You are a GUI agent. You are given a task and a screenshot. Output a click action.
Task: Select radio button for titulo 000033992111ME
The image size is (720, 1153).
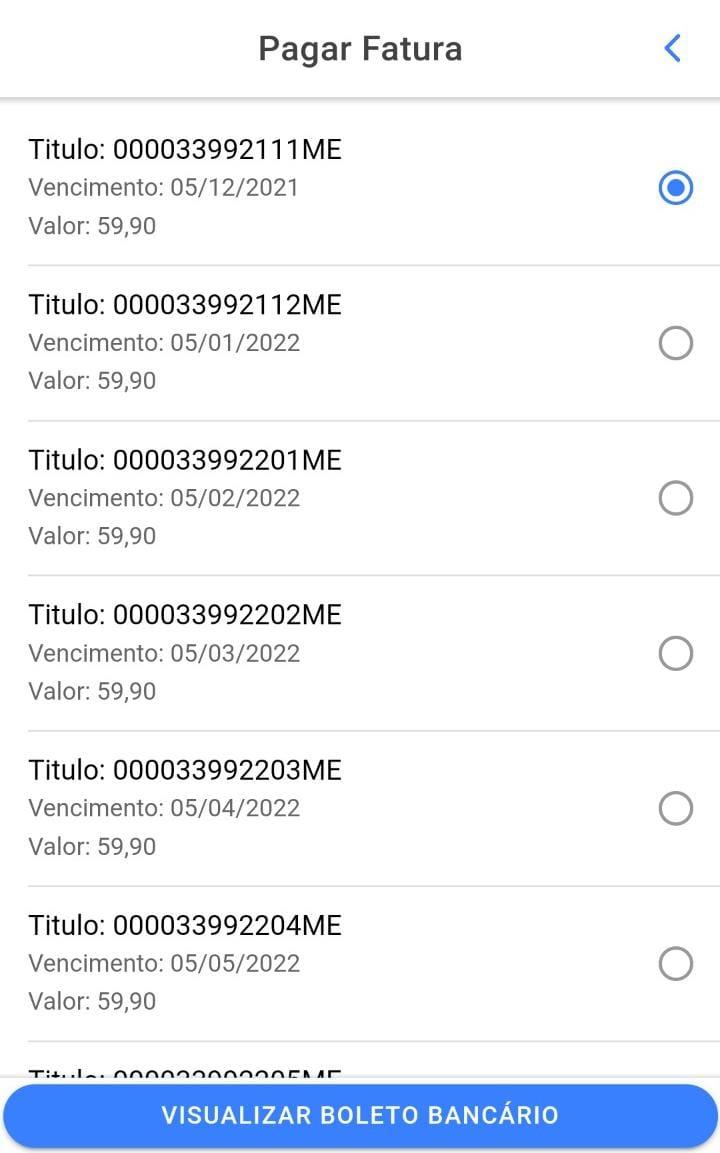675,187
